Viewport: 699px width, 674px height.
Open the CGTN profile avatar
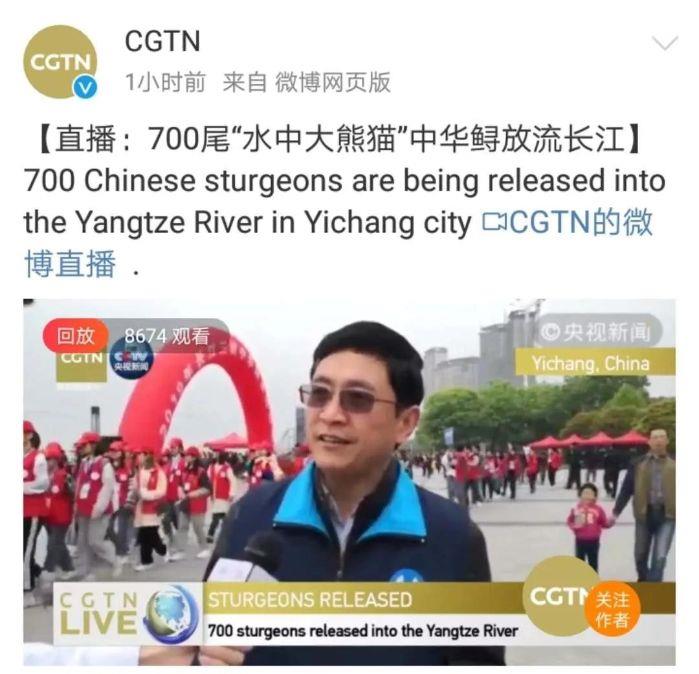tap(62, 62)
